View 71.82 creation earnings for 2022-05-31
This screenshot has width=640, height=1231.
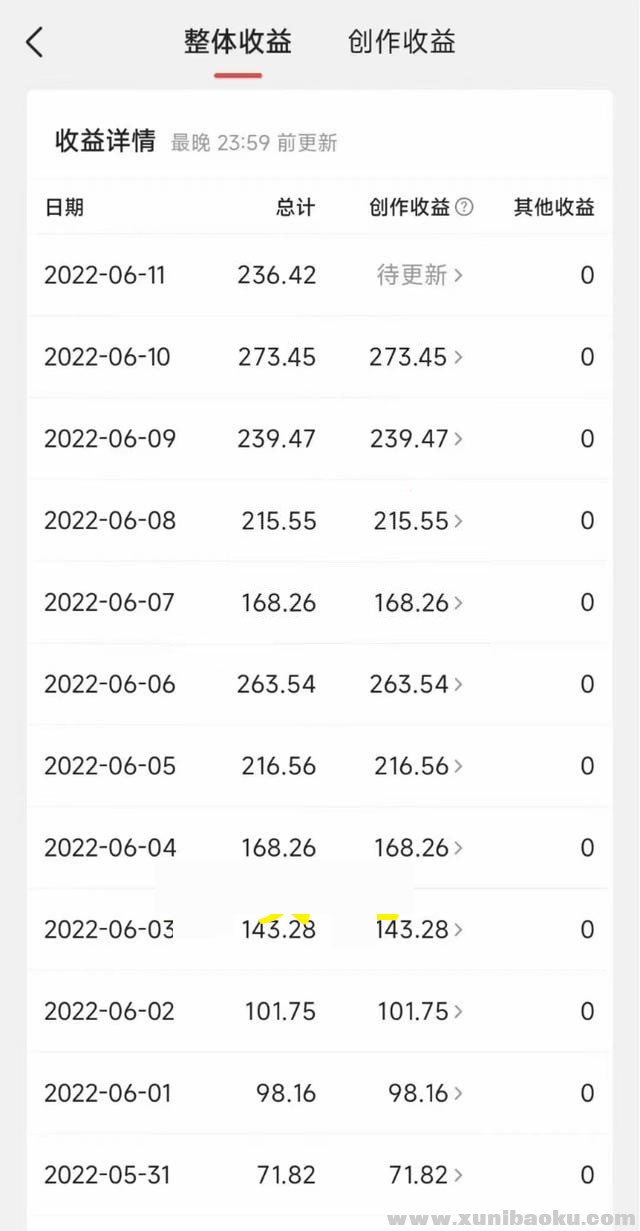coord(425,1176)
